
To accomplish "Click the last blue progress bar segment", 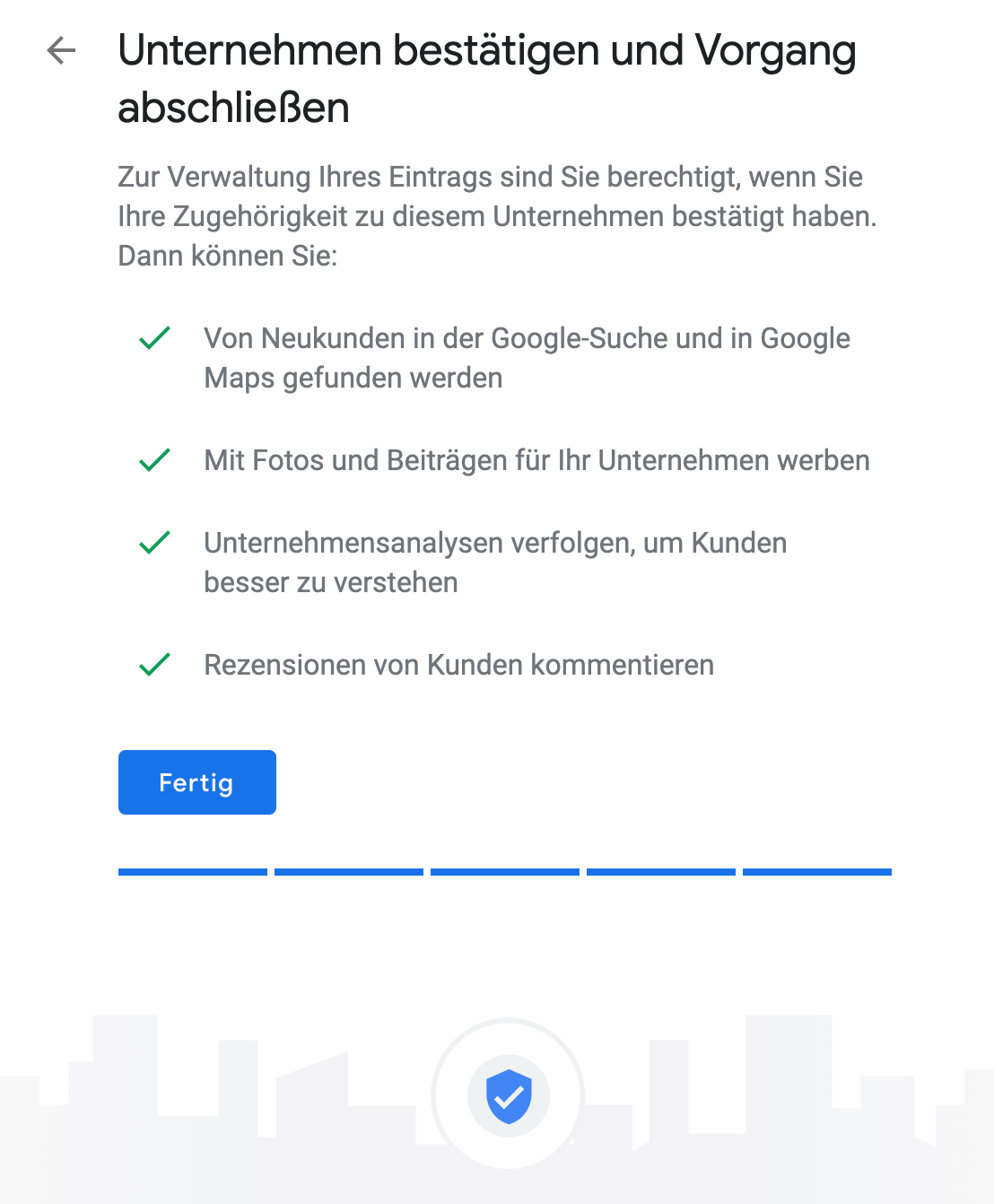I will pyautogui.click(x=817, y=870).
